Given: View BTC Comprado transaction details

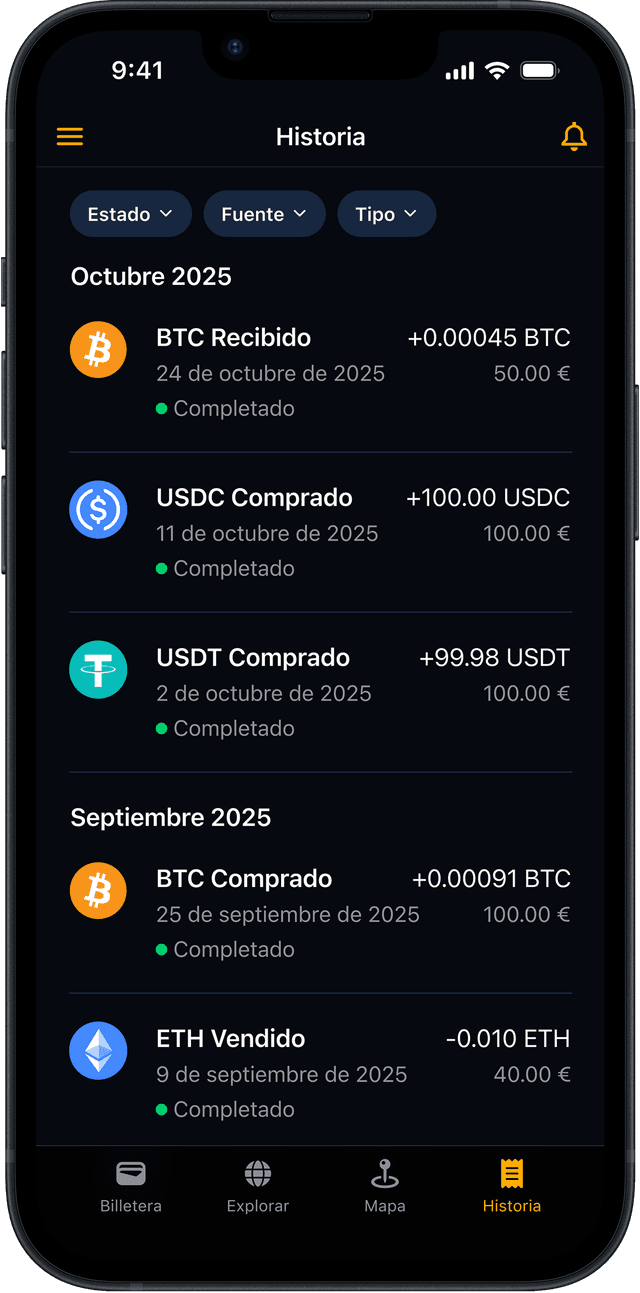Looking at the screenshot, I should coord(320,913).
